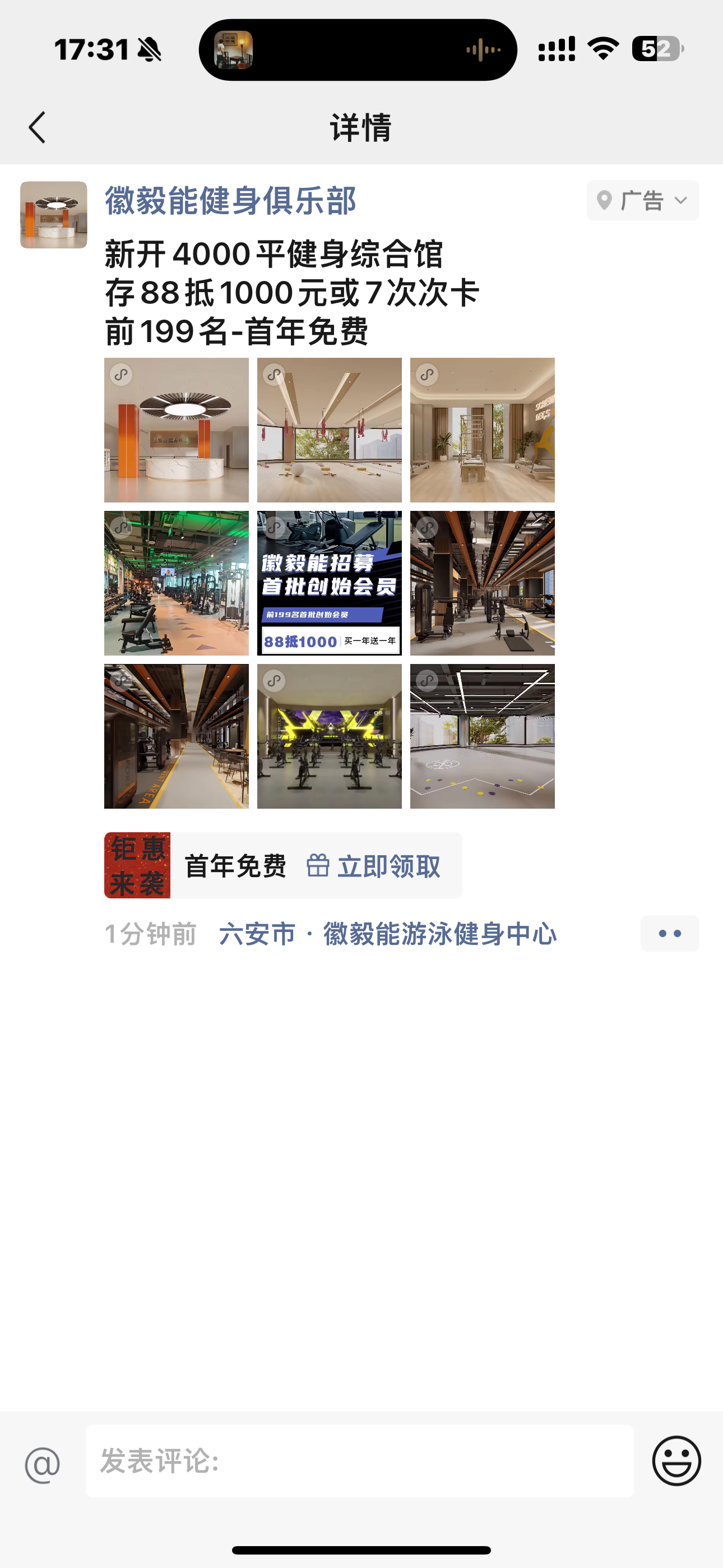Tap the 徽毅能健身俱乐部 account name
Viewport: 723px width, 1568px height.
230,201
